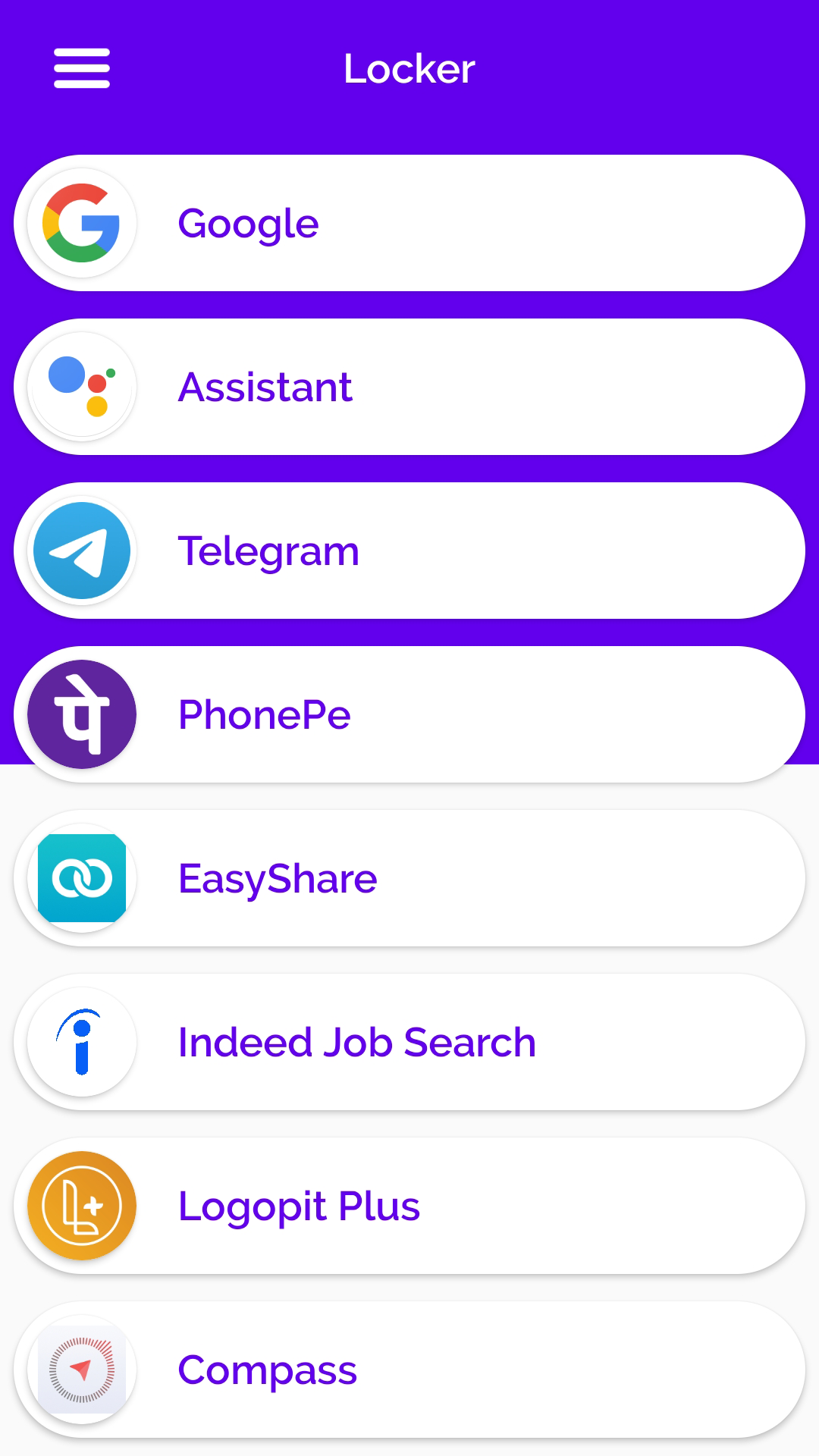Open the EasyShare app row
Screen dimensions: 819x1456
(x=409, y=878)
